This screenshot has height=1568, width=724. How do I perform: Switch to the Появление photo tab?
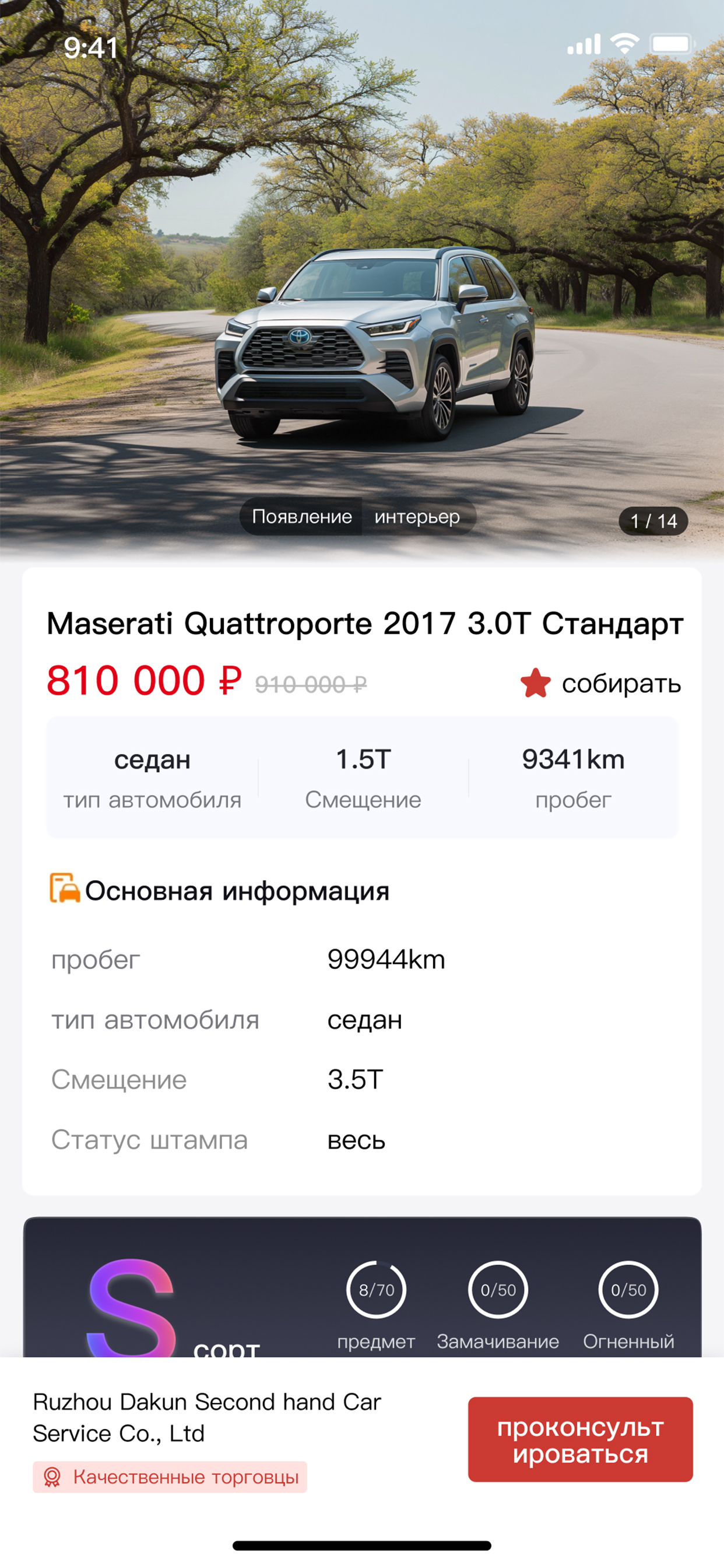coord(302,517)
